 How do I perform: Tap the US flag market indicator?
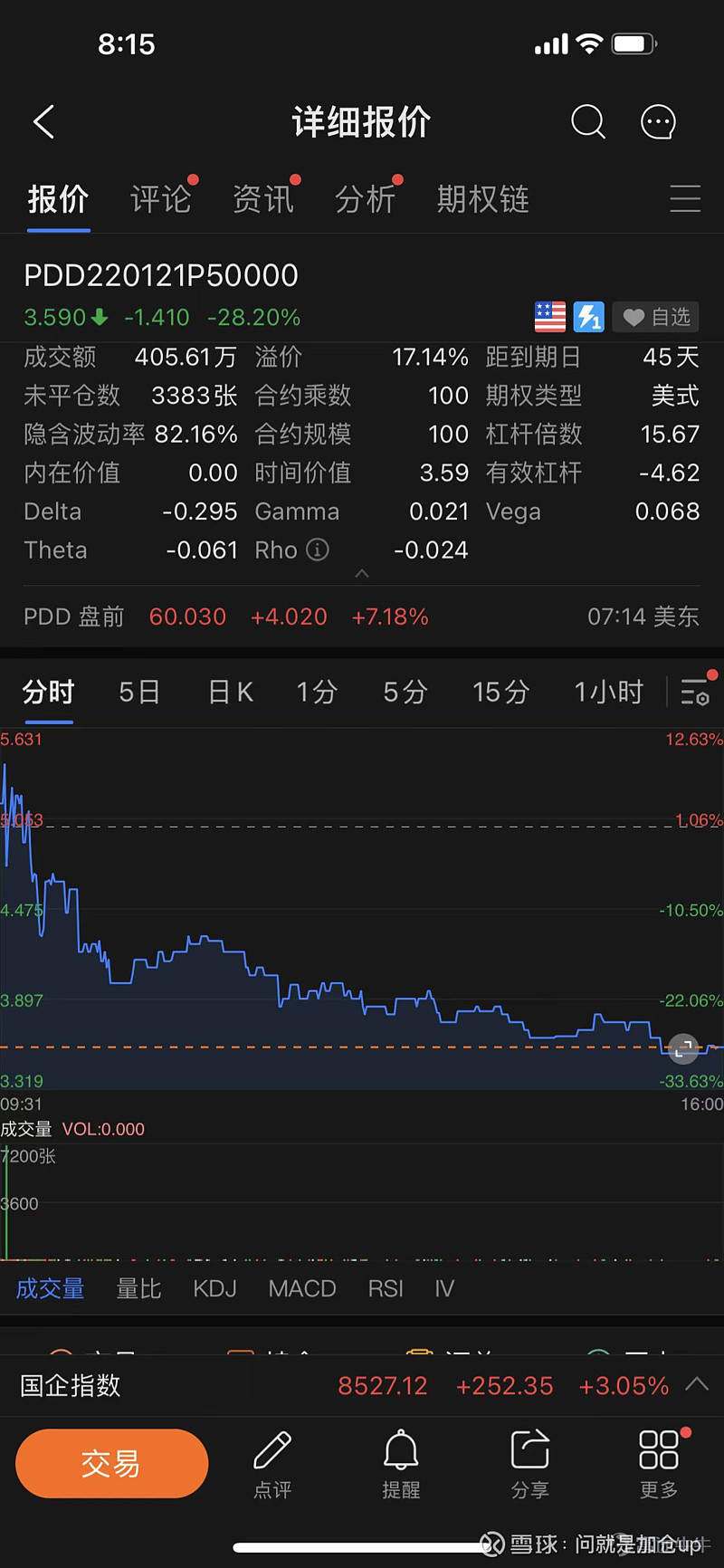point(549,317)
